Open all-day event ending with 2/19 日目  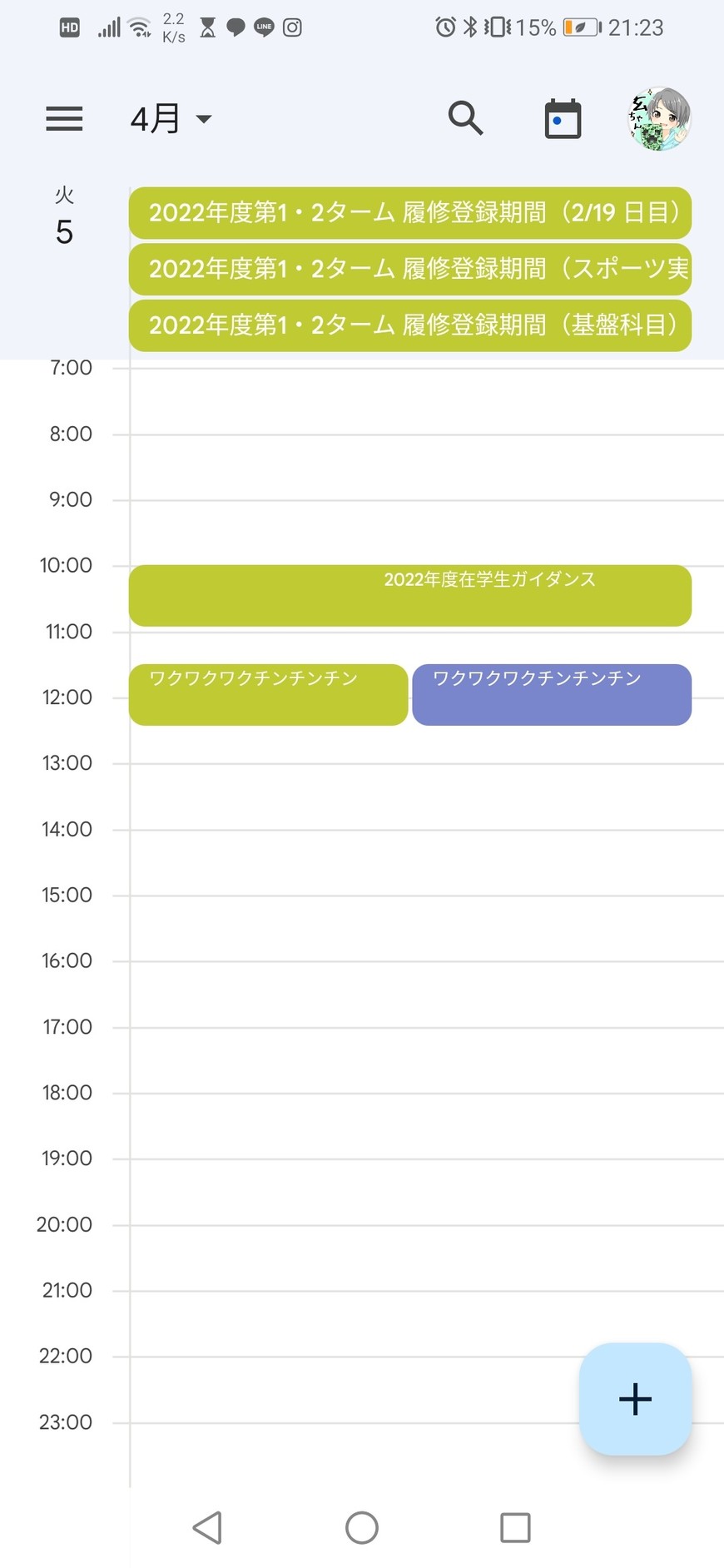pyautogui.click(x=409, y=213)
